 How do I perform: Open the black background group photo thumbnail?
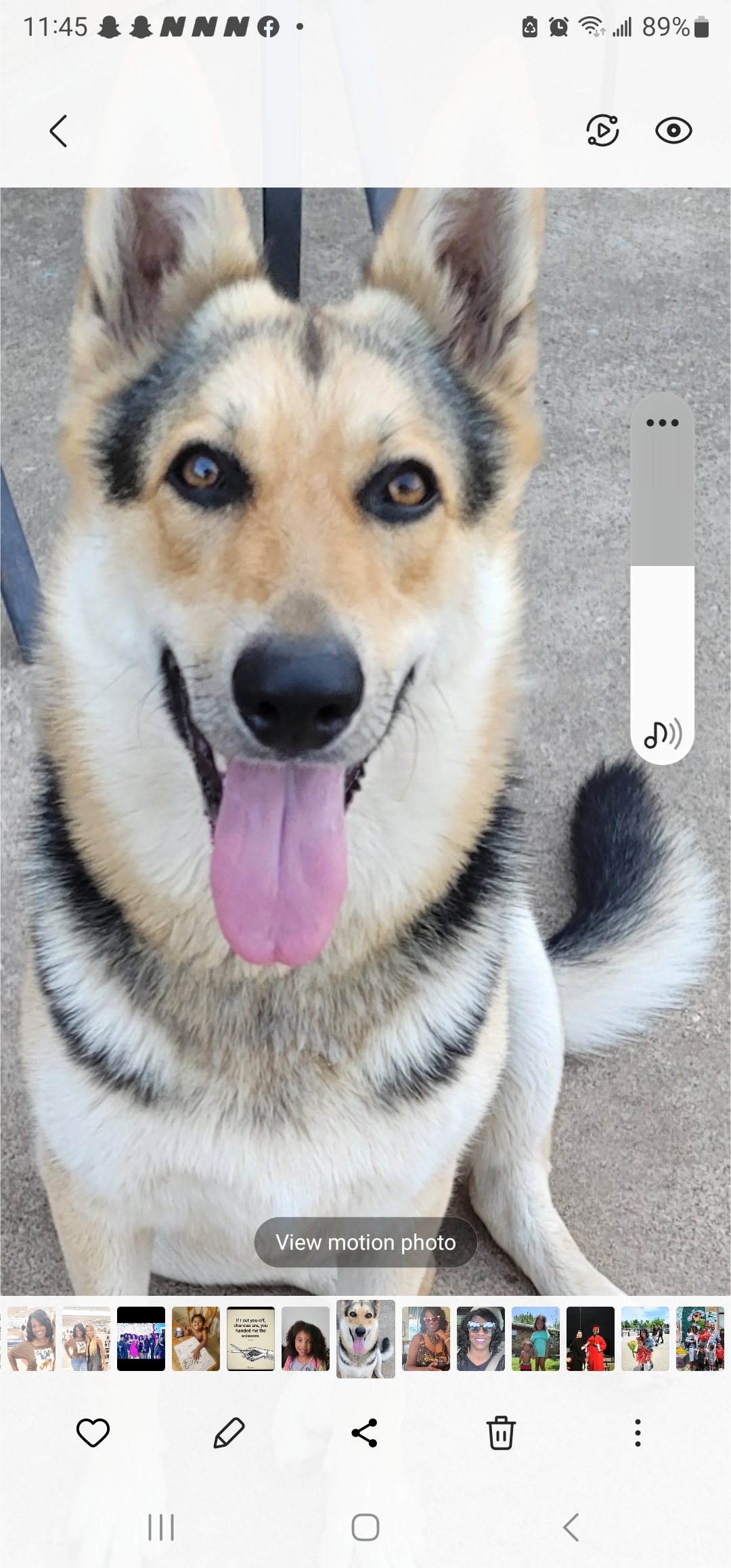141,1338
